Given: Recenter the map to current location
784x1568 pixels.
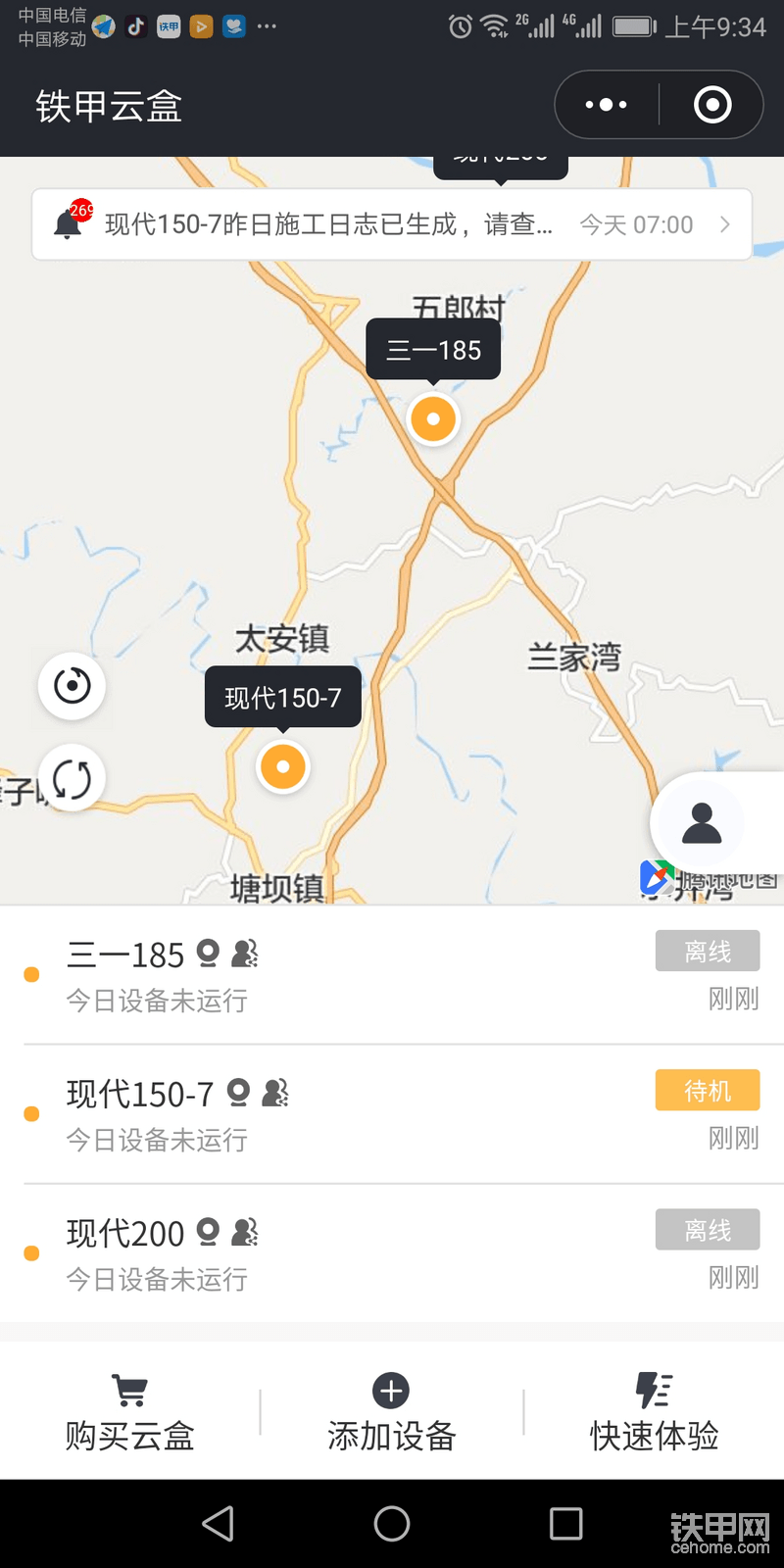Looking at the screenshot, I should tap(72, 685).
